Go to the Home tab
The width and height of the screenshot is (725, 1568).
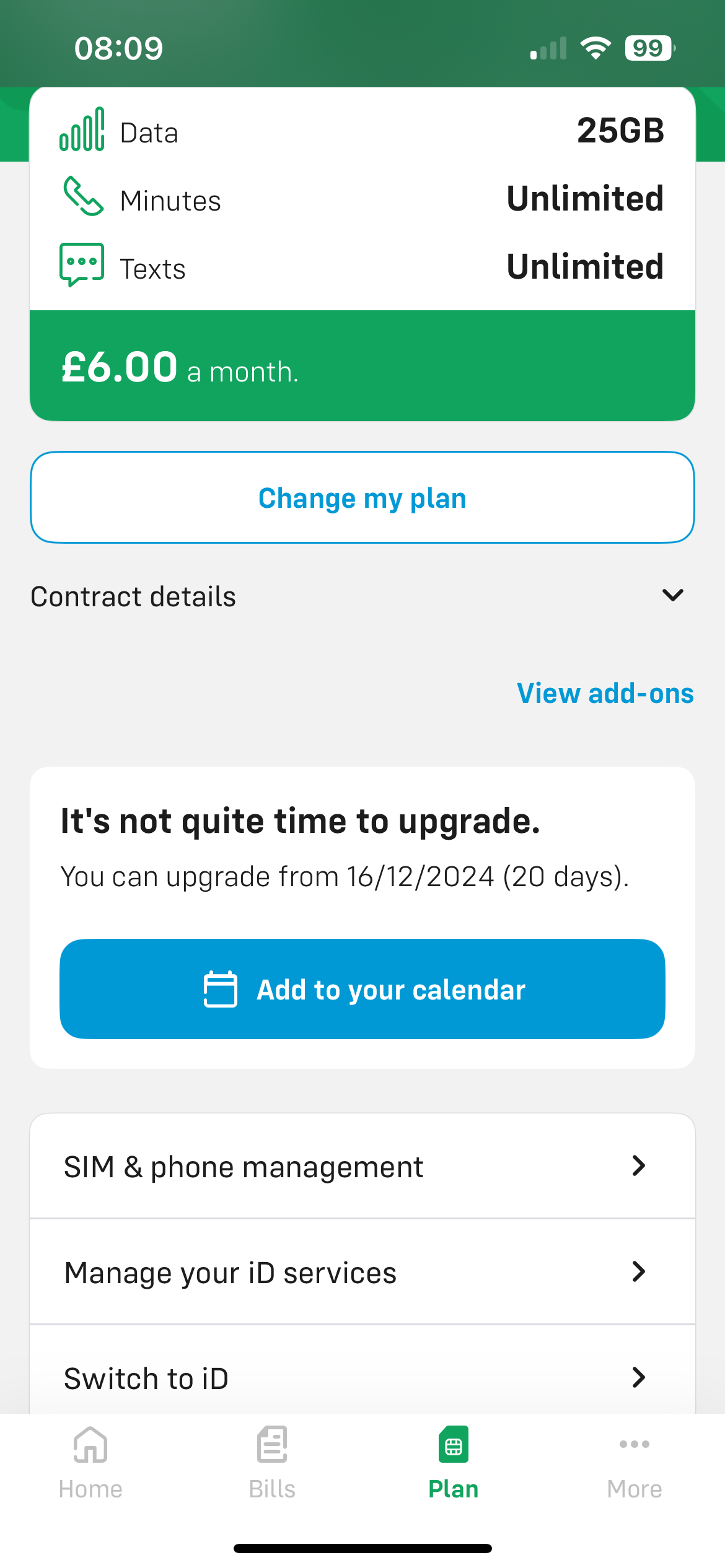tap(90, 1463)
